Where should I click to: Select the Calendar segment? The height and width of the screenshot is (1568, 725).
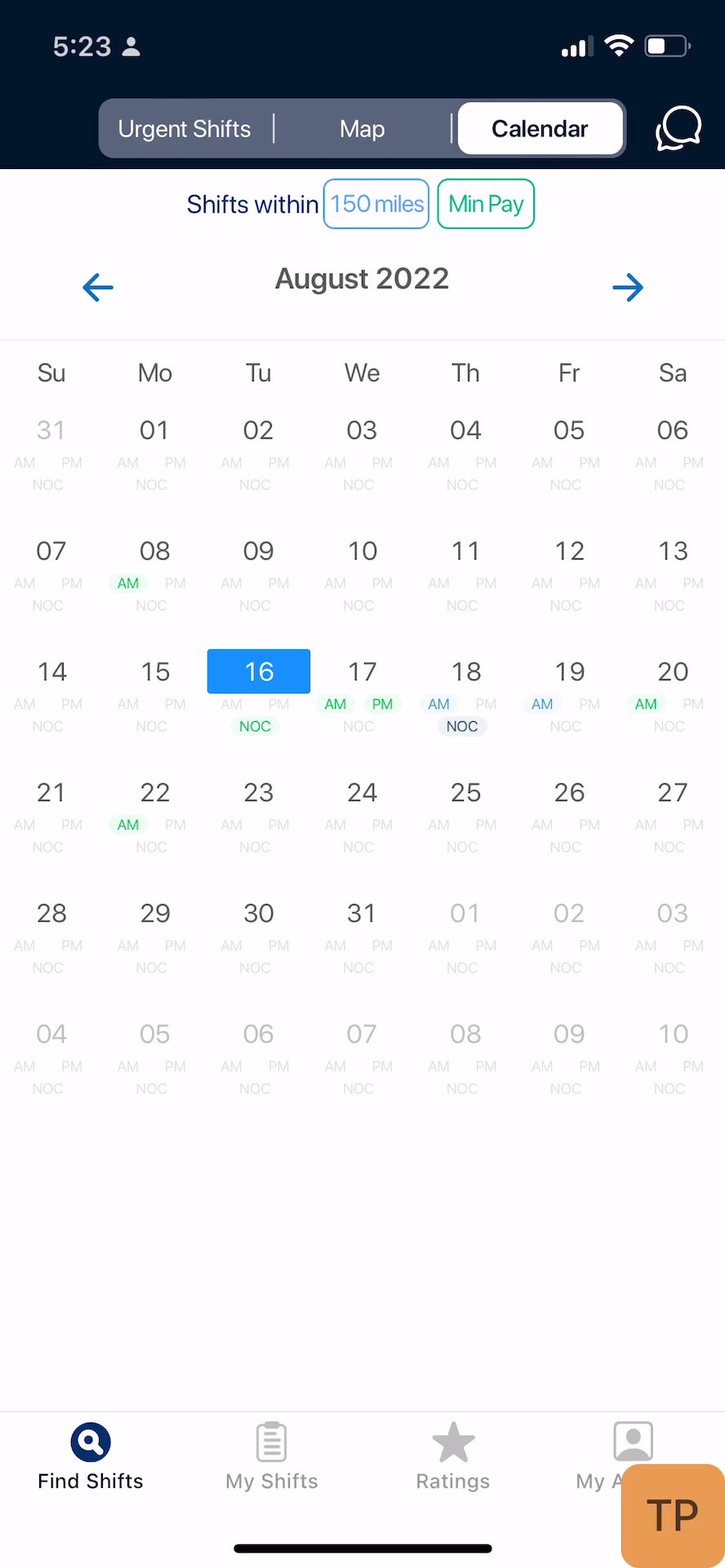[x=540, y=129]
